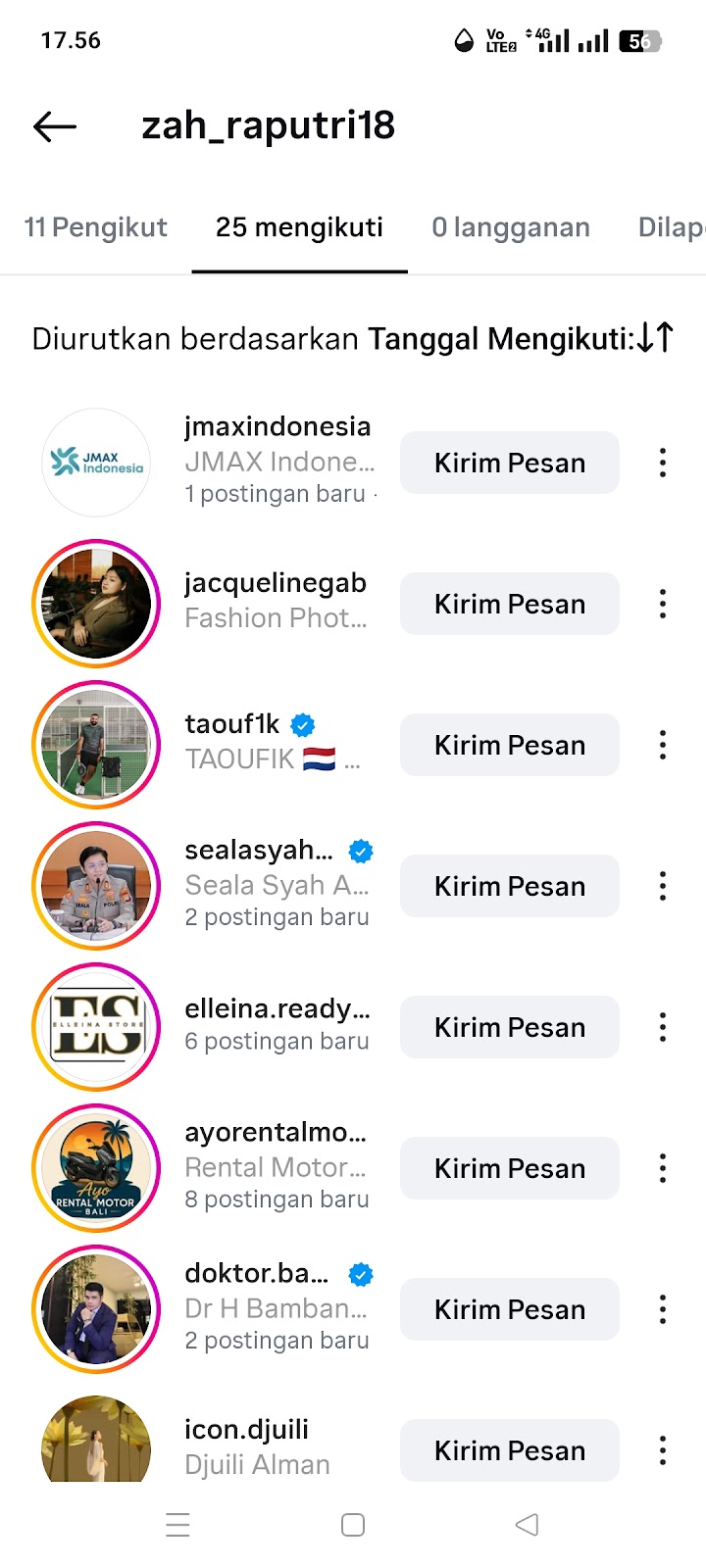Go to the home screen

[353, 1525]
